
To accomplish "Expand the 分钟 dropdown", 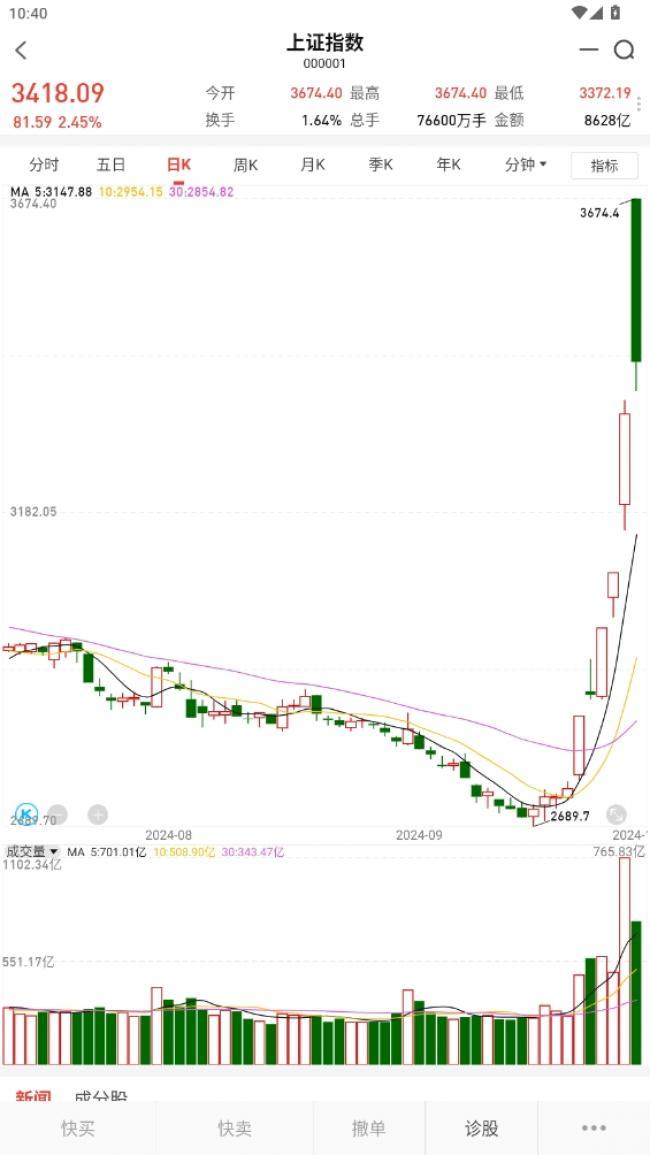I will (x=525, y=164).
